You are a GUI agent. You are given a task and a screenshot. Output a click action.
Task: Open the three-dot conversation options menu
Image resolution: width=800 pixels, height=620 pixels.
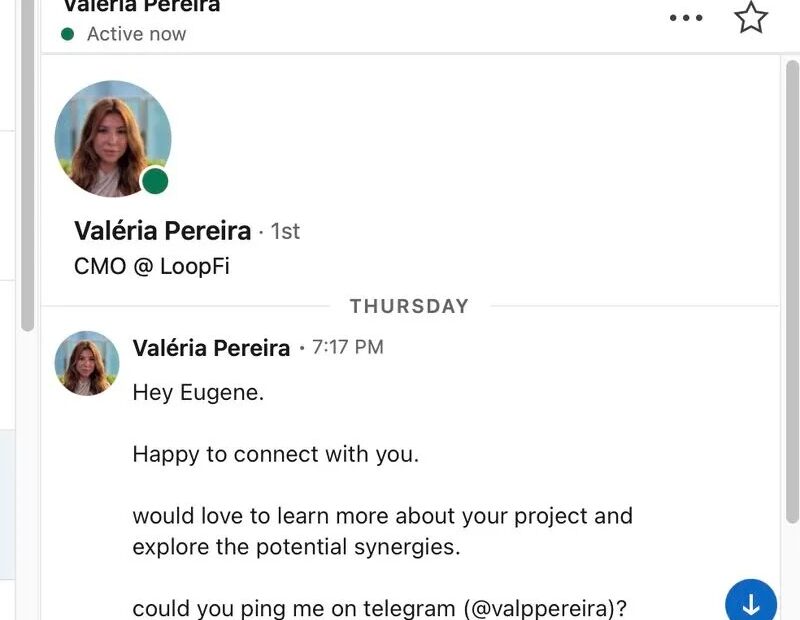click(686, 18)
